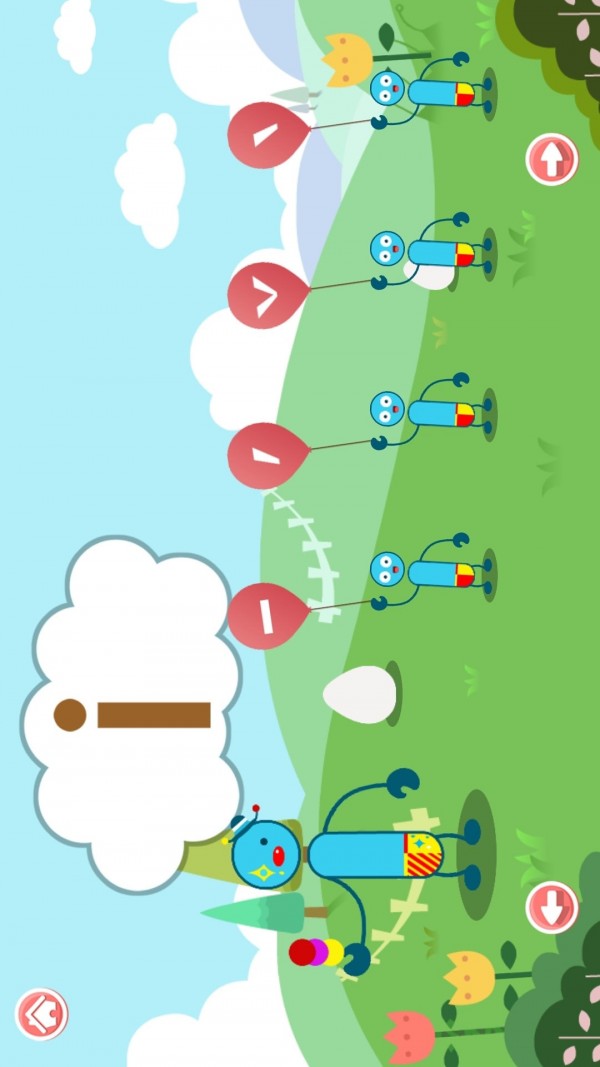This screenshot has width=600, height=1067.
Task: Pop the balloon with the long slanted stroke
Action: [x=263, y=135]
